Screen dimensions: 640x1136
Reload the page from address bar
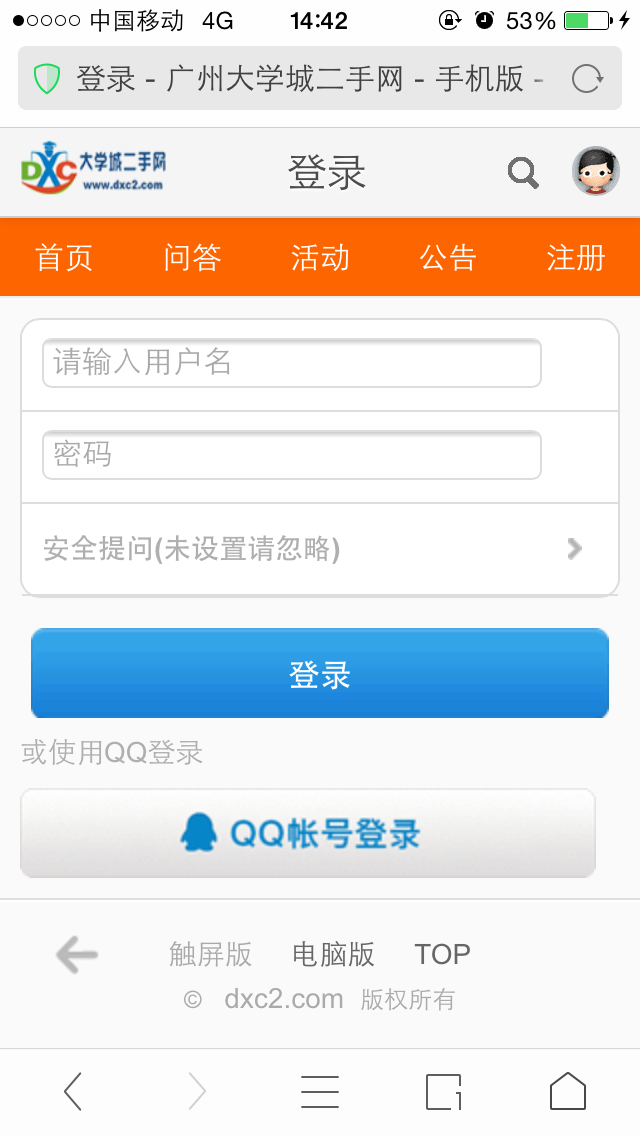pos(586,78)
